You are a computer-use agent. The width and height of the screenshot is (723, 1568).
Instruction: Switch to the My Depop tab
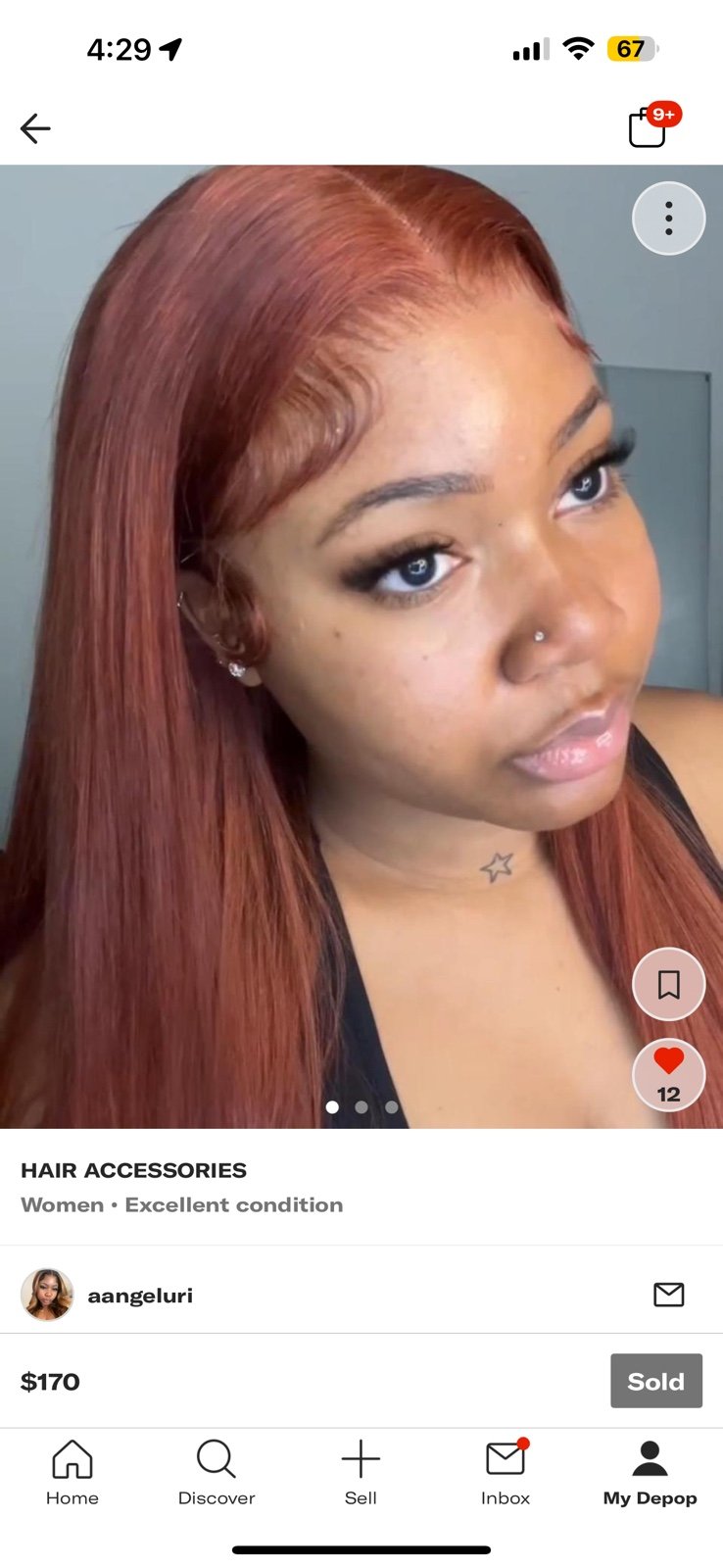tap(650, 1472)
